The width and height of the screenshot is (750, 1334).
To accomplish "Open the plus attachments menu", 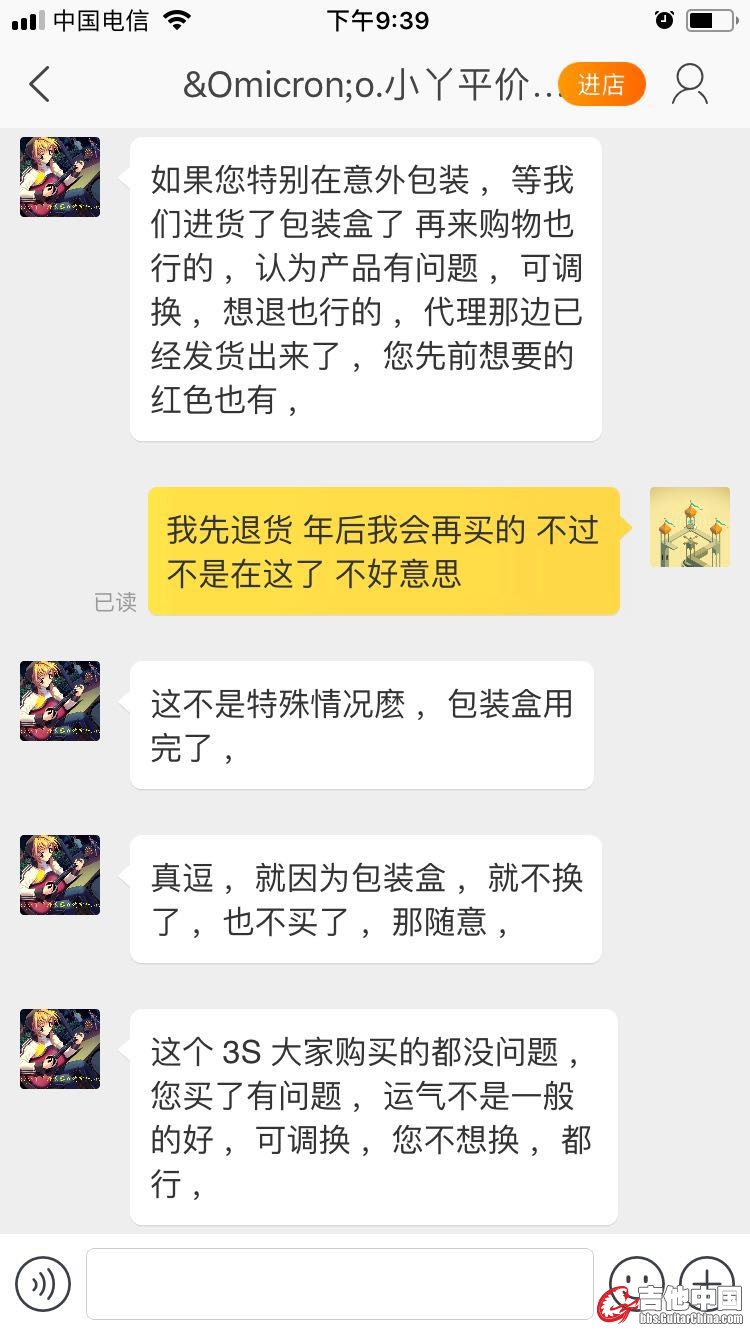I will pyautogui.click(x=707, y=1282).
